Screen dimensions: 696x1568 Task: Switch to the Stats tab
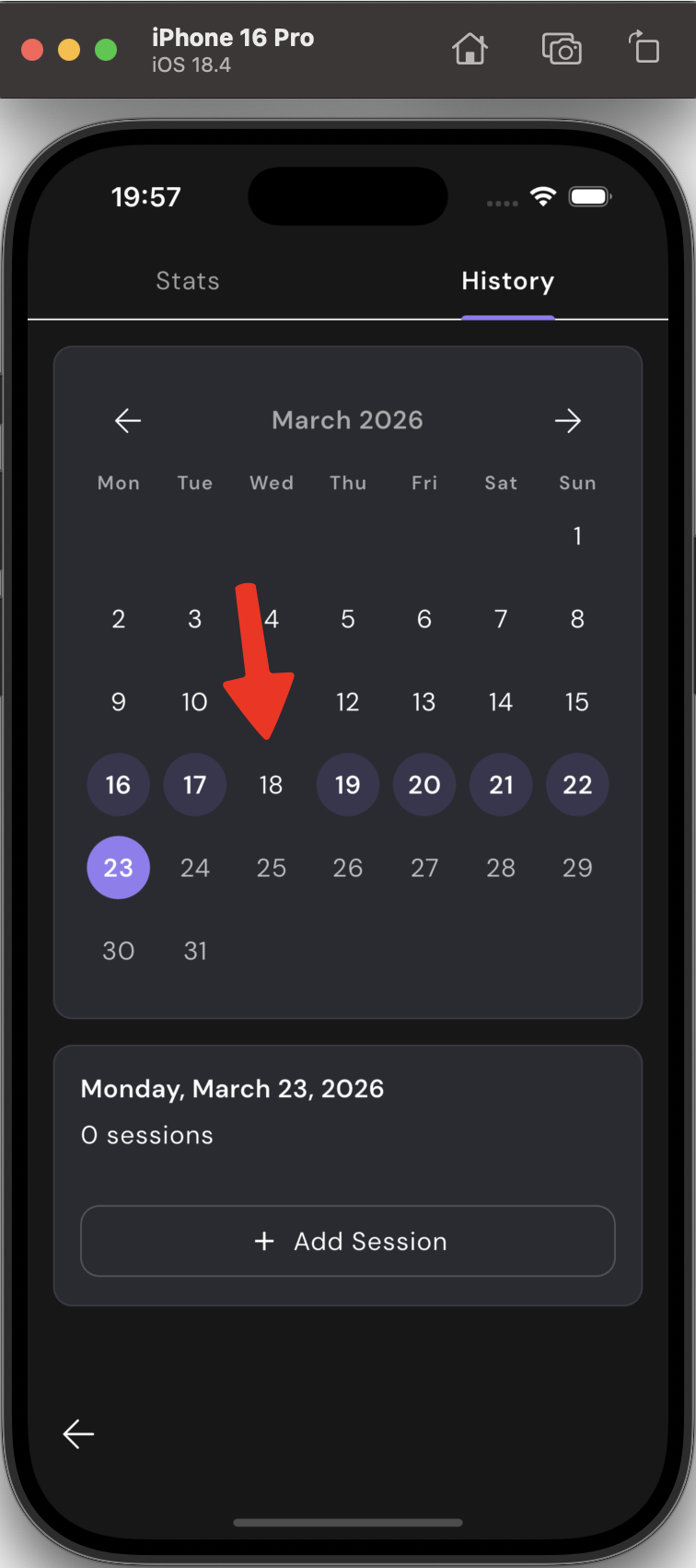(x=188, y=281)
